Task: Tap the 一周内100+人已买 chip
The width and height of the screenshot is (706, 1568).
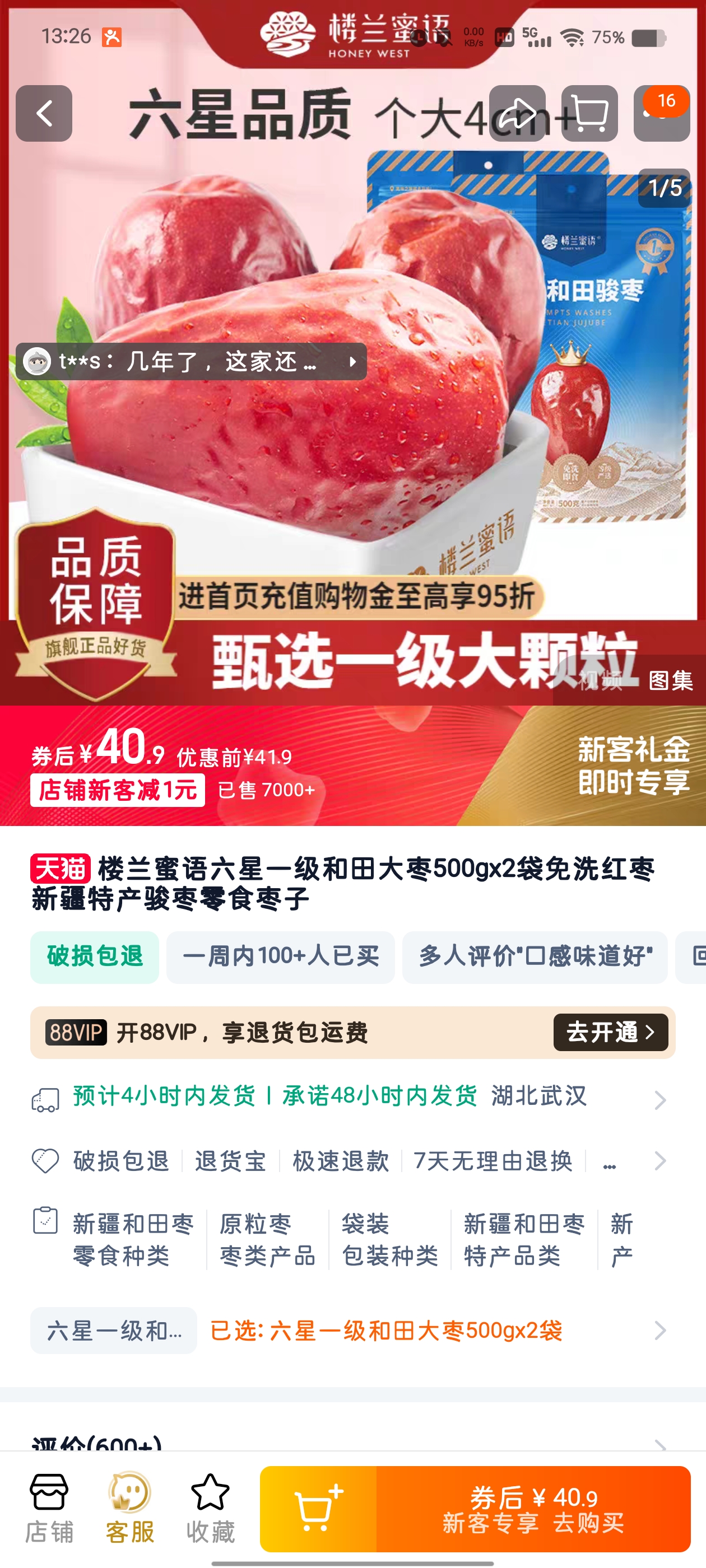Action: point(280,957)
